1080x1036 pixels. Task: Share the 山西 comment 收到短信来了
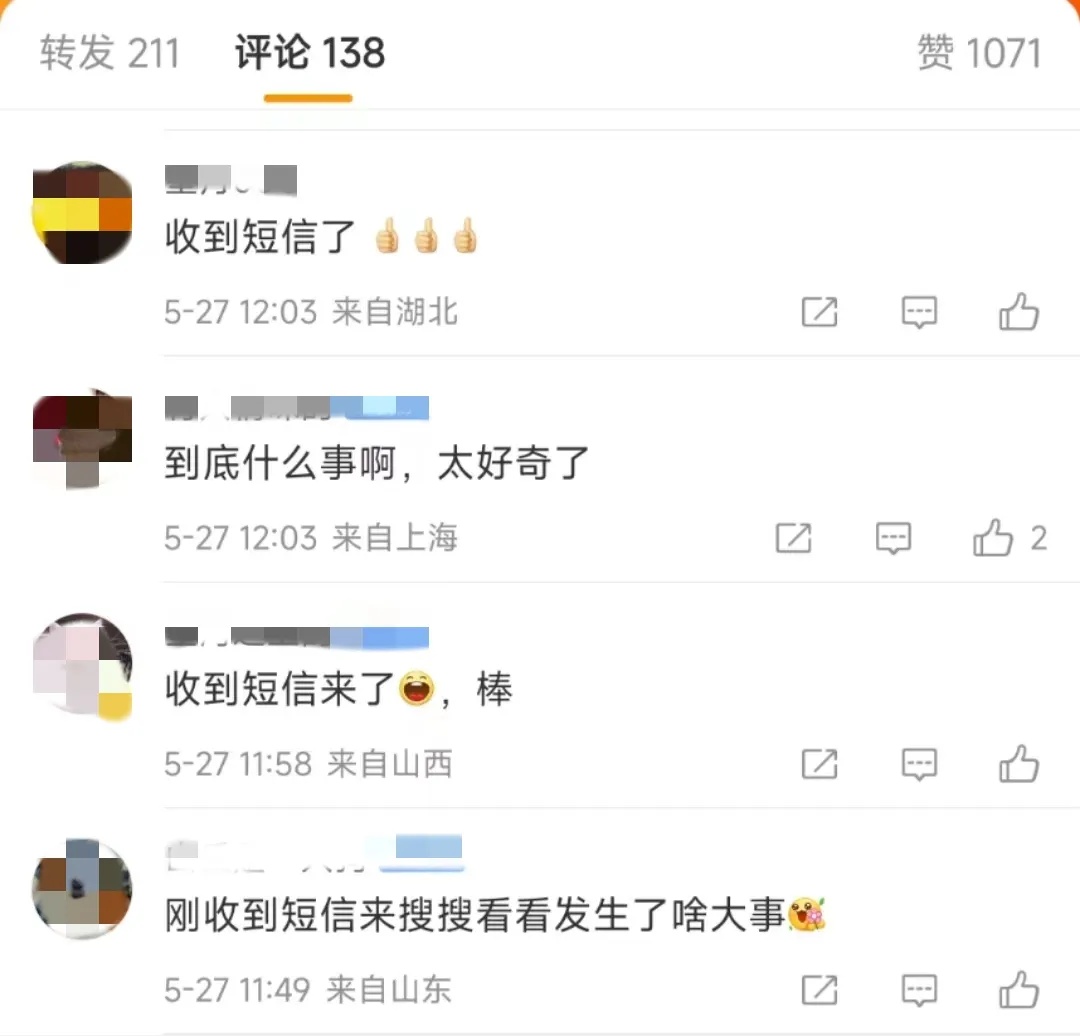point(819,765)
